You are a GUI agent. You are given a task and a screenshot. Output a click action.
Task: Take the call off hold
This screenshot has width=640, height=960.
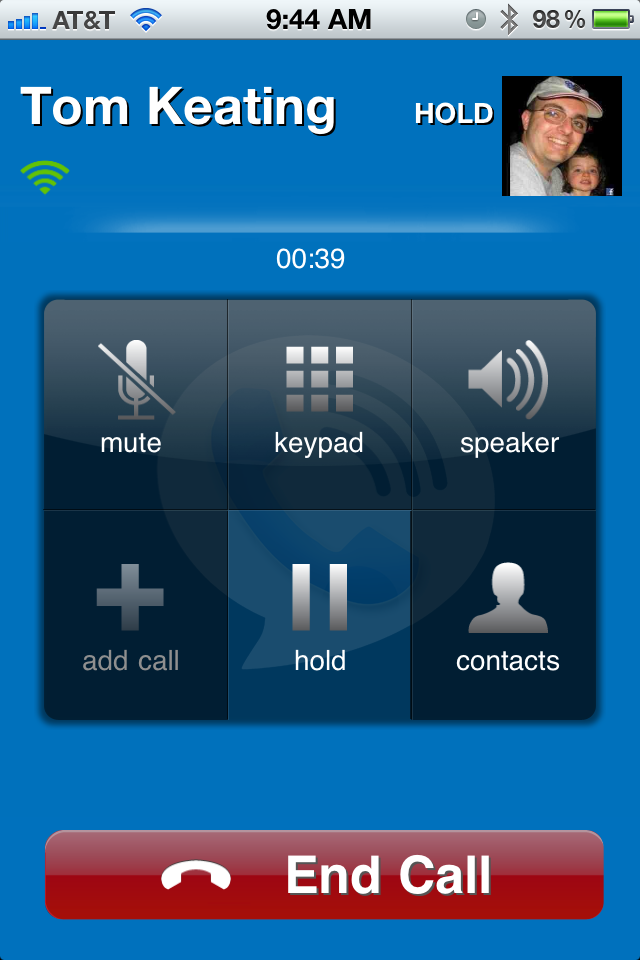tap(319, 615)
